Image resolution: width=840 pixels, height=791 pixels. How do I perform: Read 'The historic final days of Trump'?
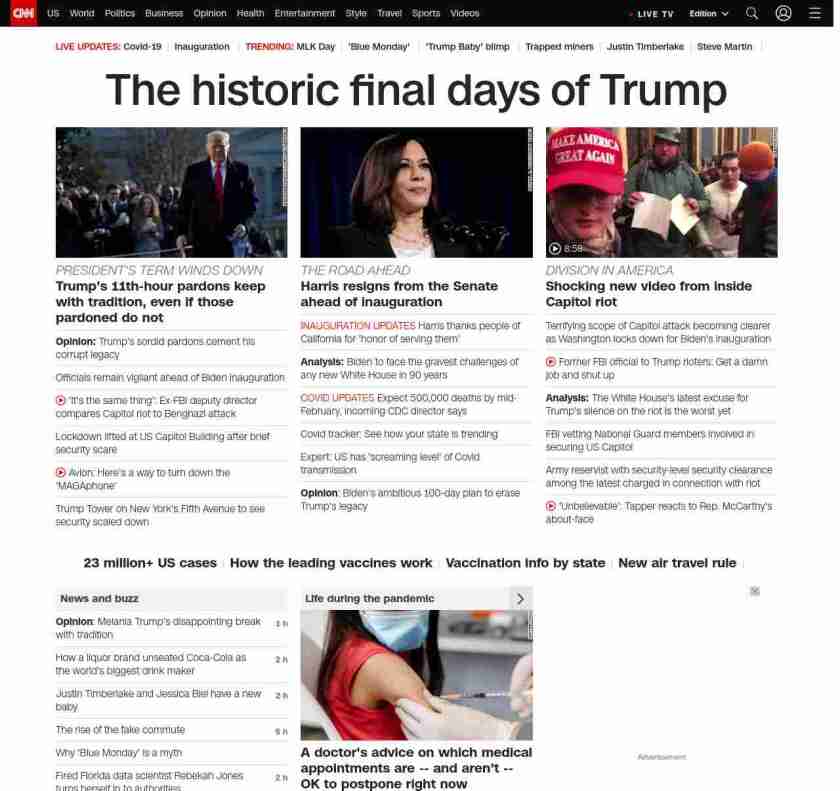pos(416,90)
